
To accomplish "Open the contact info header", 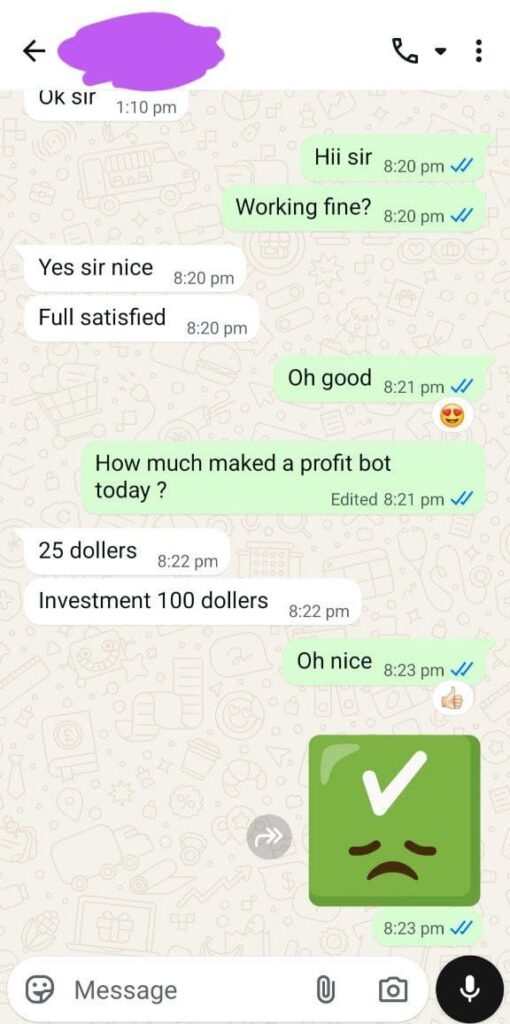I will coord(140,50).
